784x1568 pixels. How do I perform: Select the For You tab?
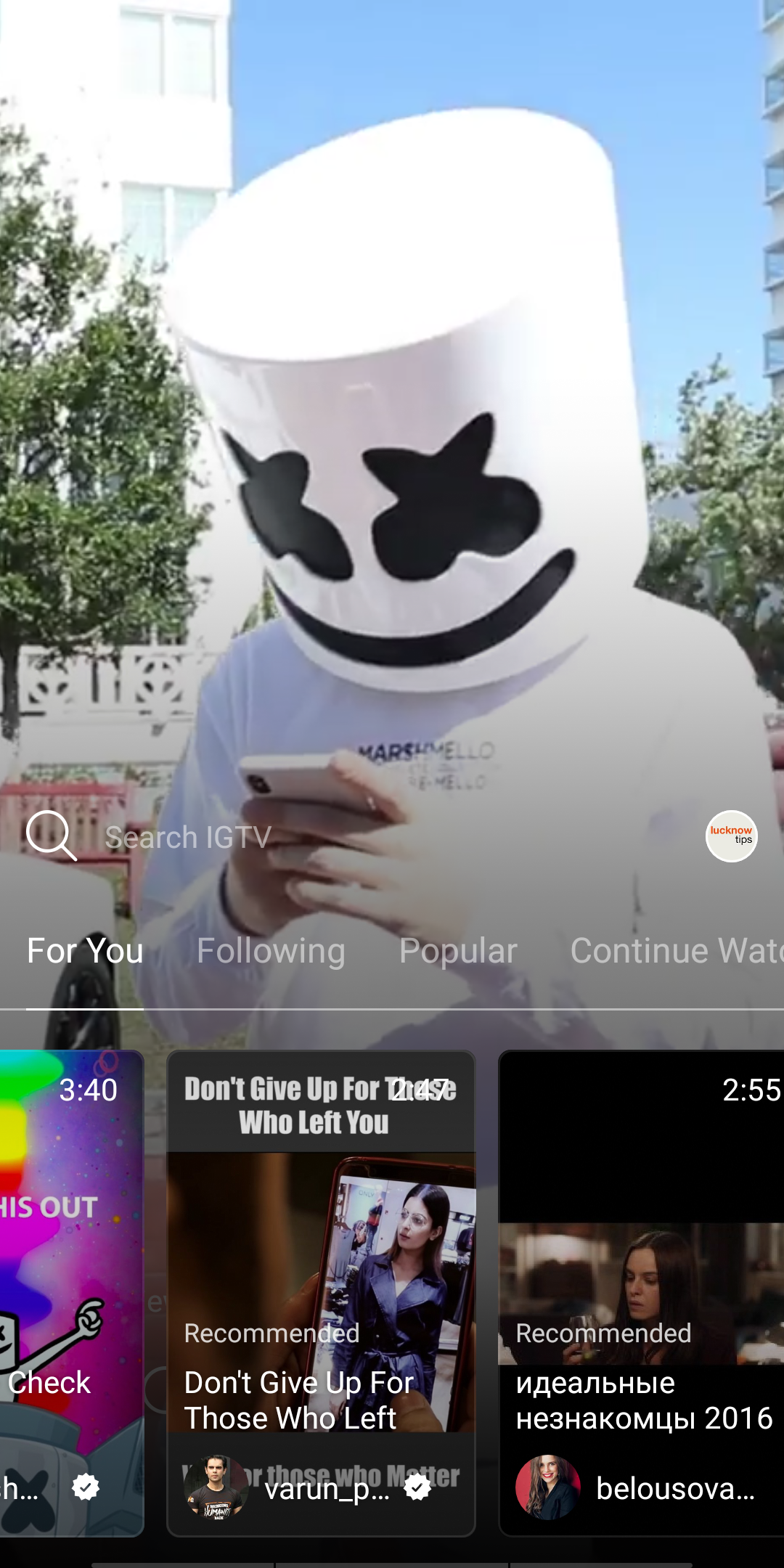coord(85,951)
